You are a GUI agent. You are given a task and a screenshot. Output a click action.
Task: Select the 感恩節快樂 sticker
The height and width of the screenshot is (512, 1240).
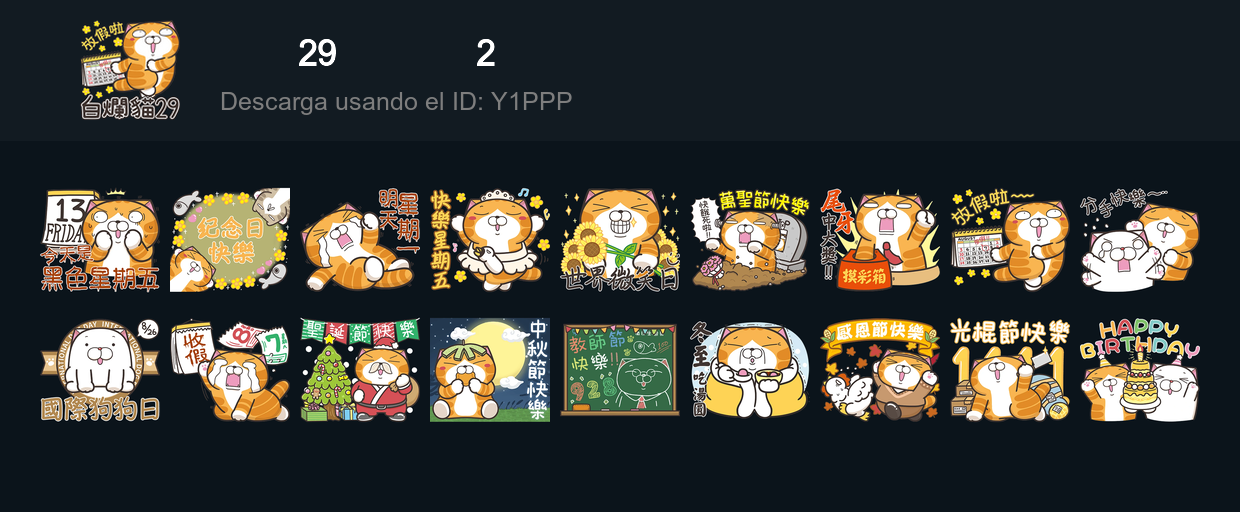pyautogui.click(x=880, y=370)
